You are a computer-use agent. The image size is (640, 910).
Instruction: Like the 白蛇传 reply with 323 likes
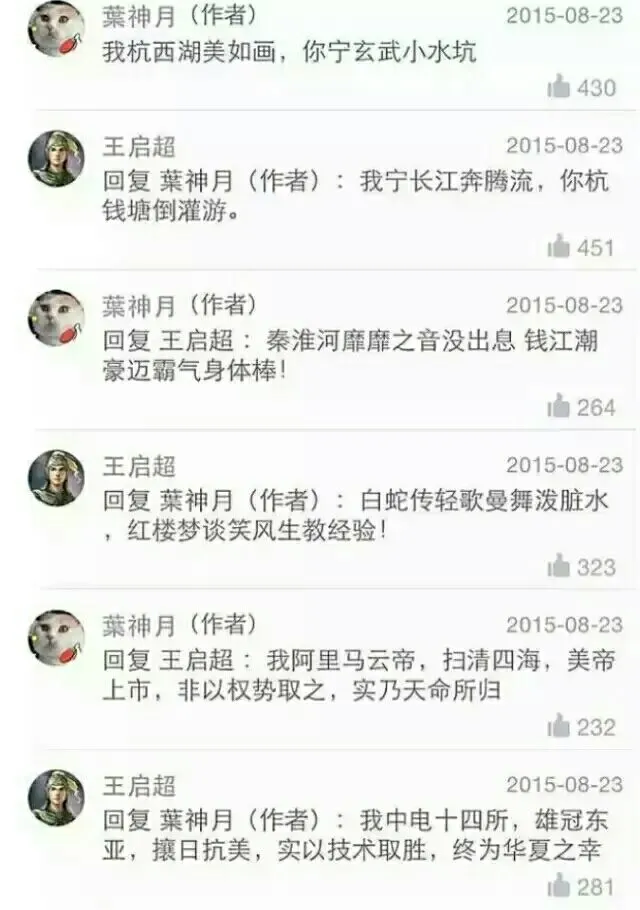click(559, 566)
